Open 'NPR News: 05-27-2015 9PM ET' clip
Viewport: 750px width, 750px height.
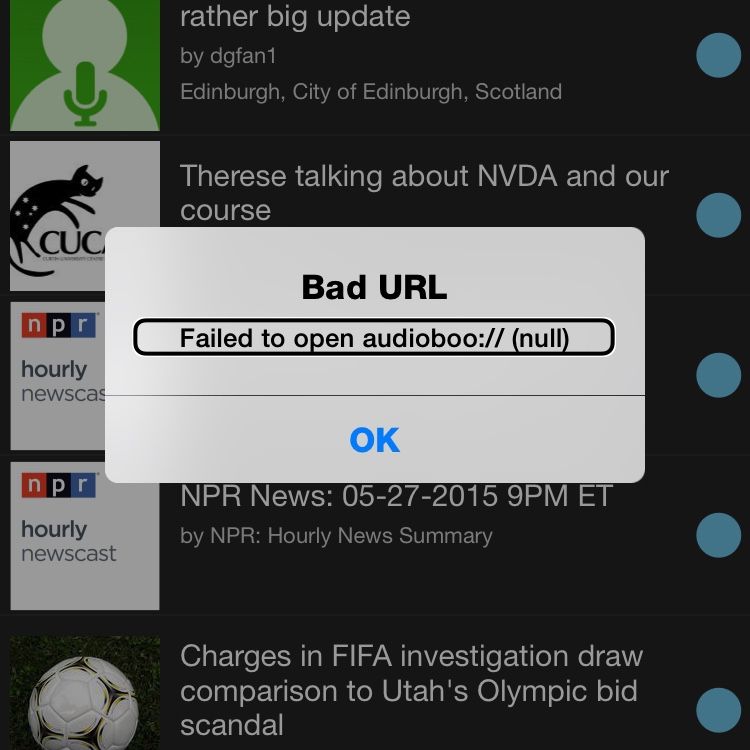point(395,496)
